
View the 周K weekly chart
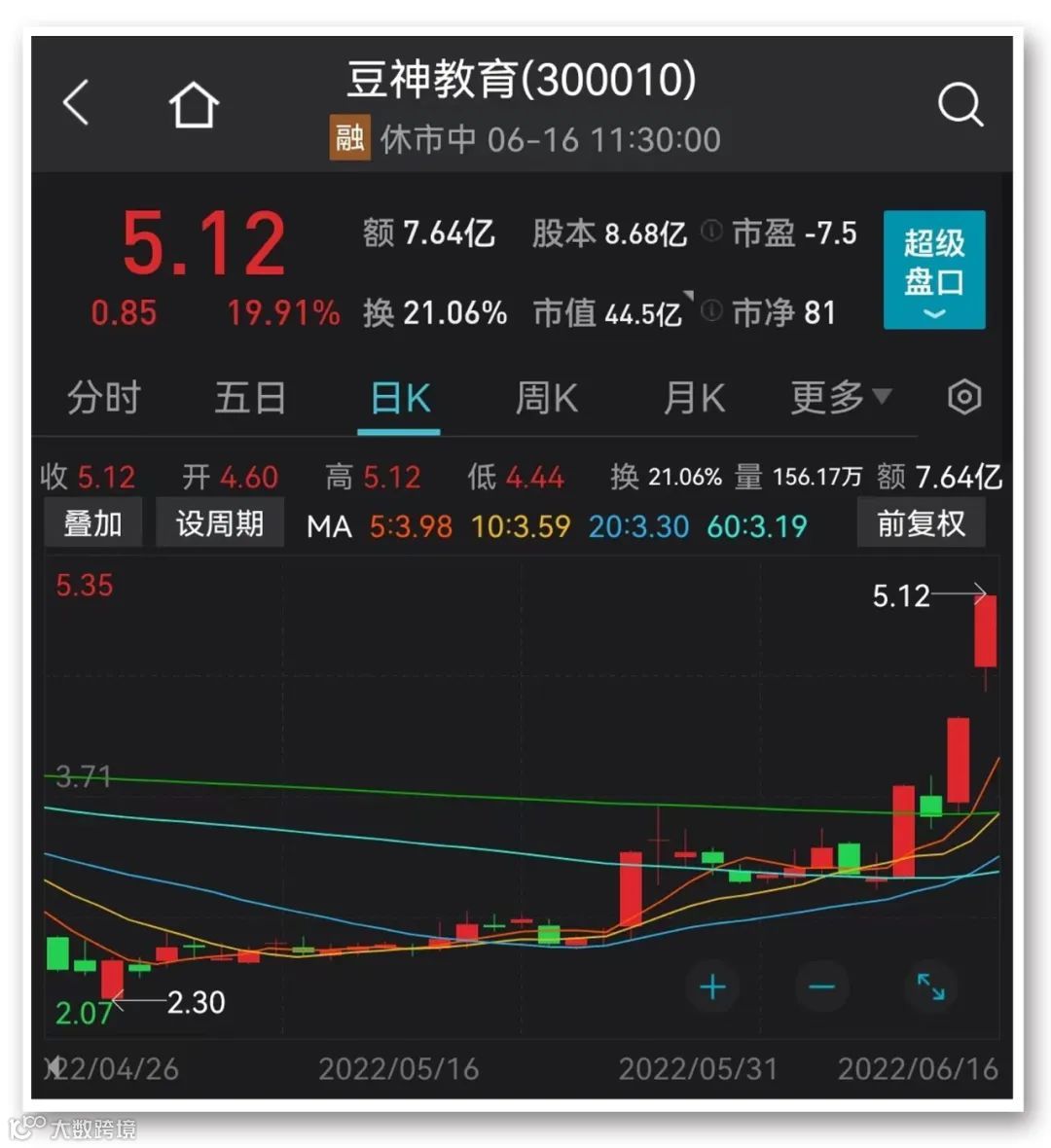click(546, 398)
